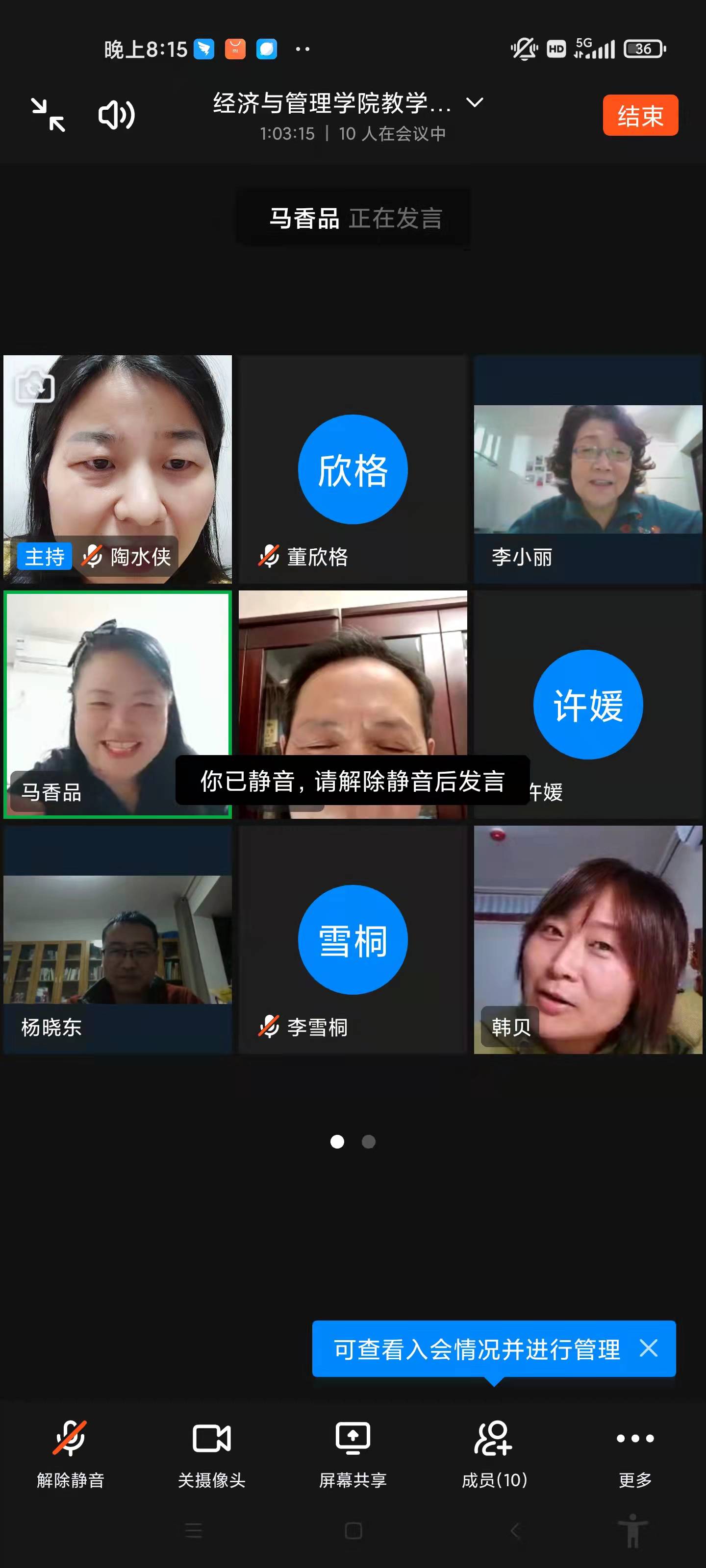Expand the meeting title details dropdown

point(475,103)
